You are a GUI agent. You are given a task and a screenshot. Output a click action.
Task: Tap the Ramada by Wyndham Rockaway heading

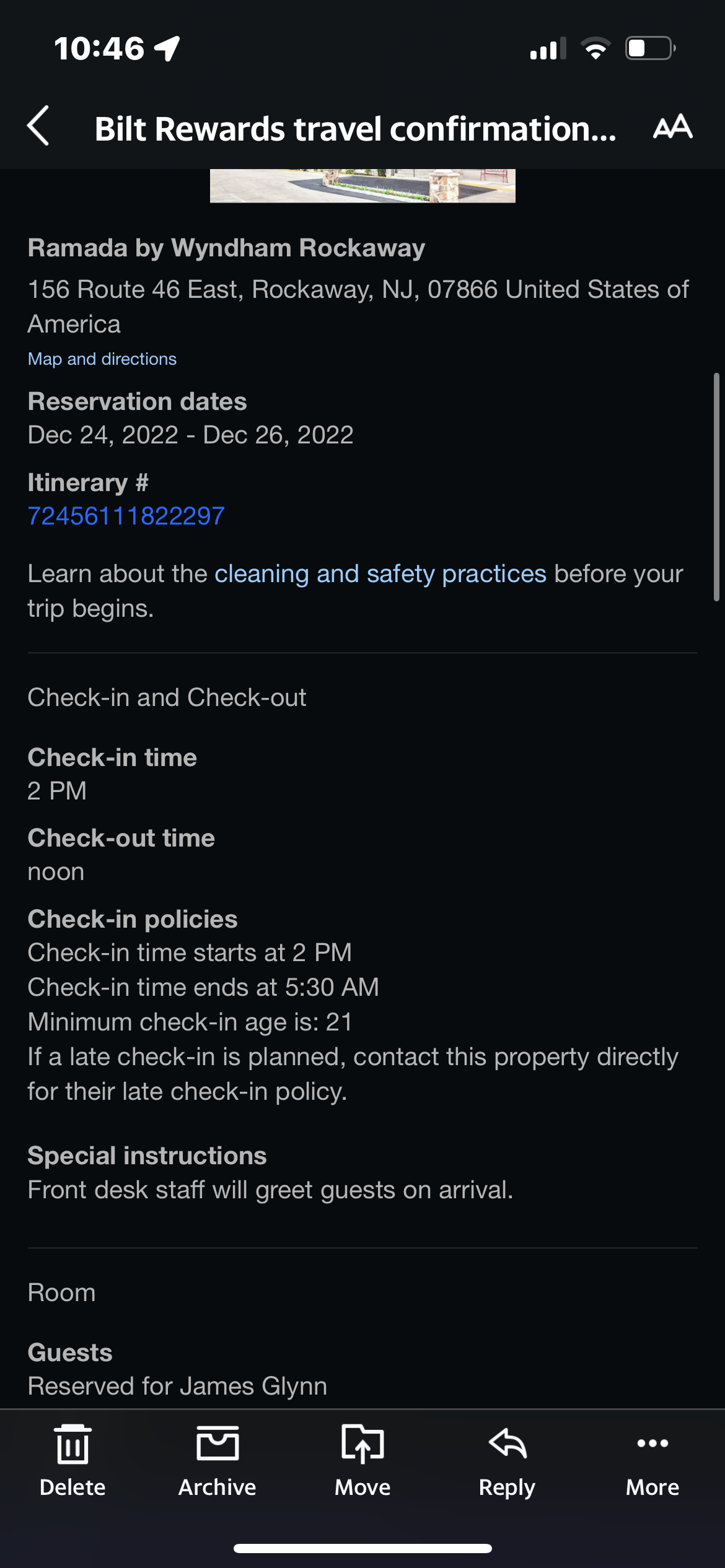pos(226,248)
